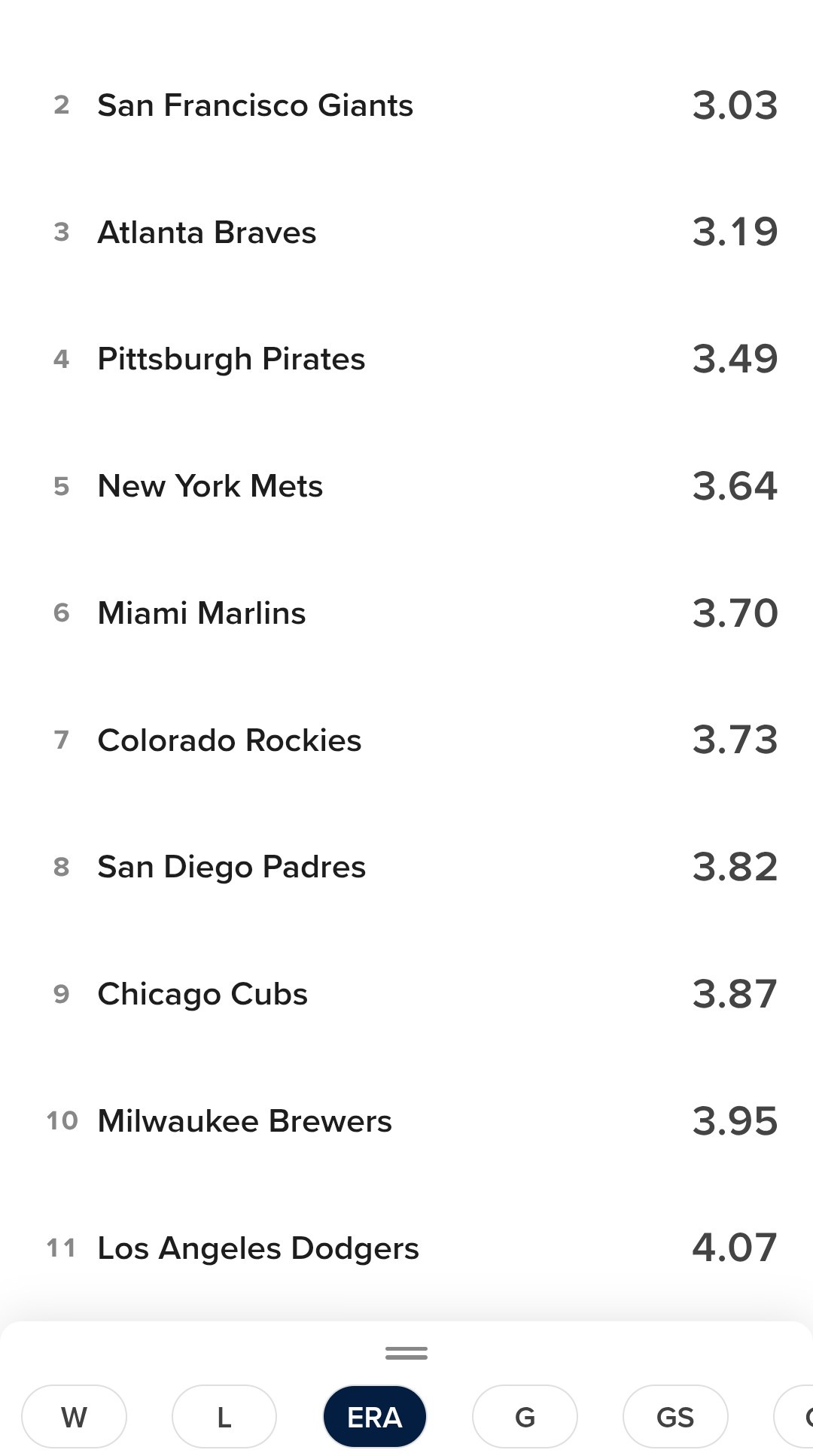Switch stat to G
813x1456 pixels.
point(525,1417)
